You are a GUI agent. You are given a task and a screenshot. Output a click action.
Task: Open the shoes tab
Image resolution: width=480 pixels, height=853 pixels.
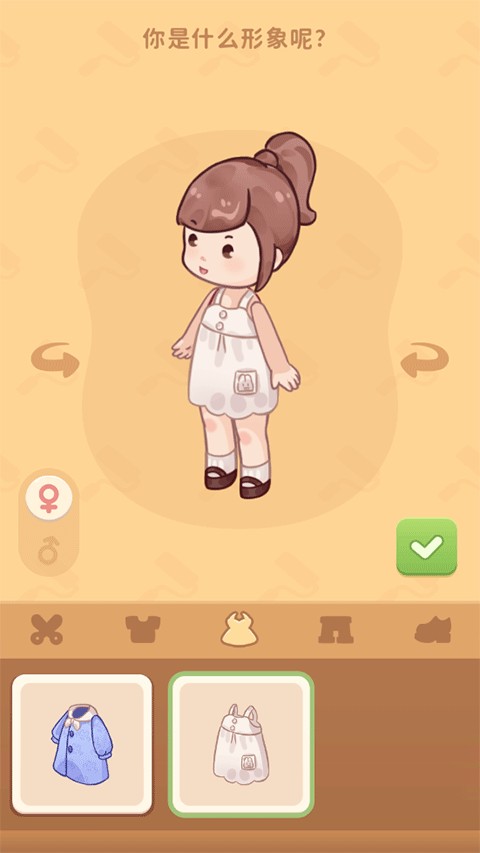point(433,630)
